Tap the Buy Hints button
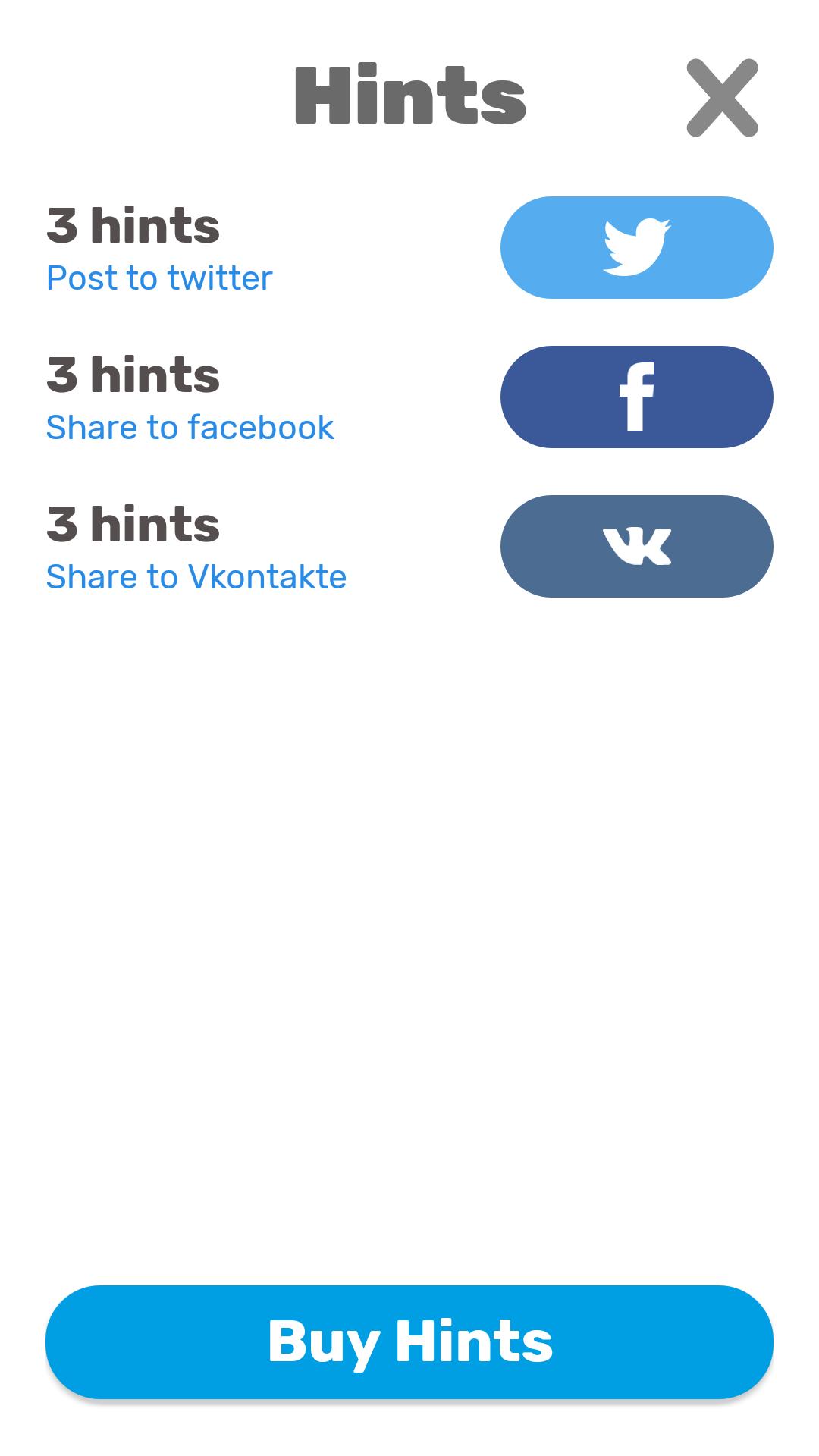The height and width of the screenshot is (1456, 819). pyautogui.click(x=409, y=1341)
